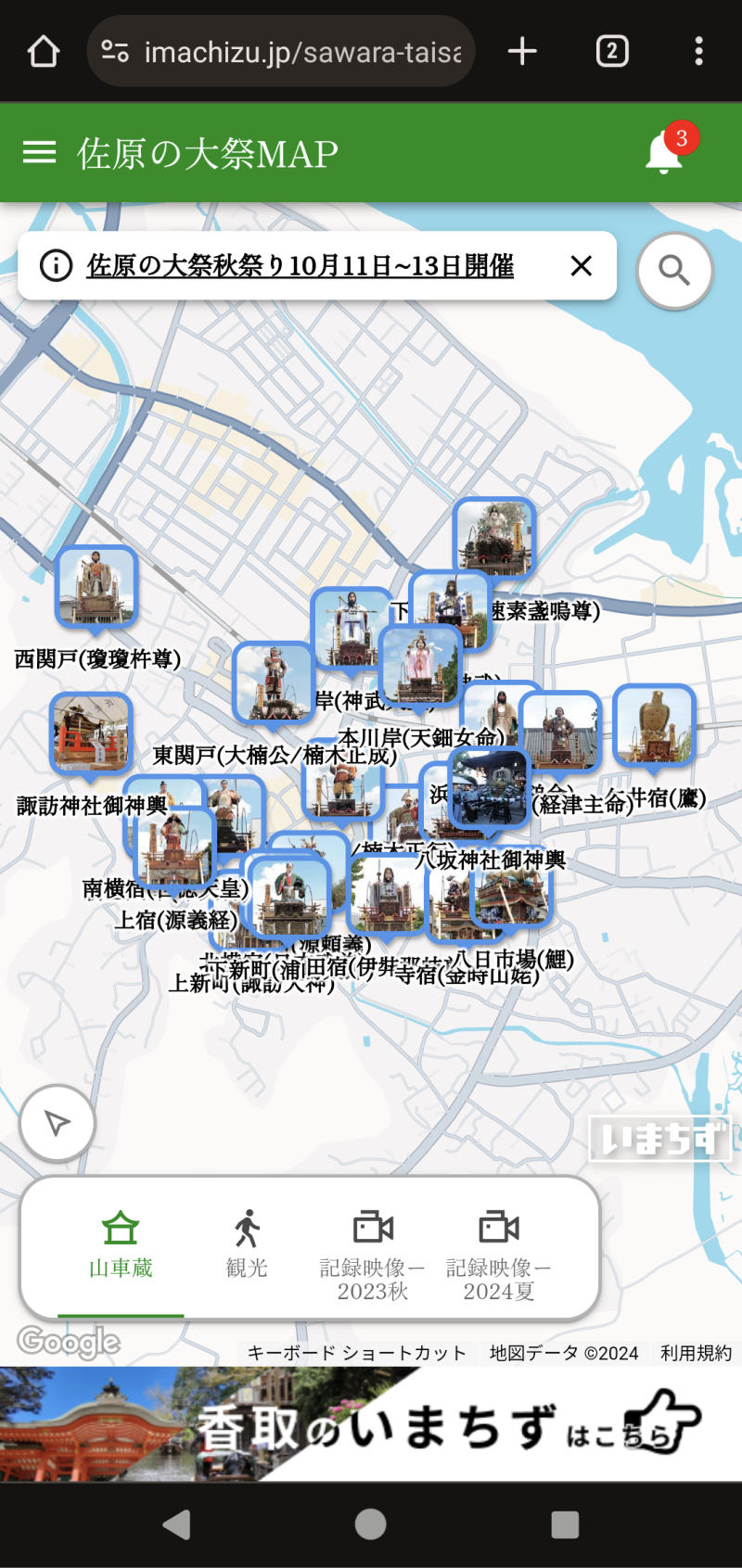Go back with system back button
This screenshot has height=1568, width=742.
[176, 1524]
